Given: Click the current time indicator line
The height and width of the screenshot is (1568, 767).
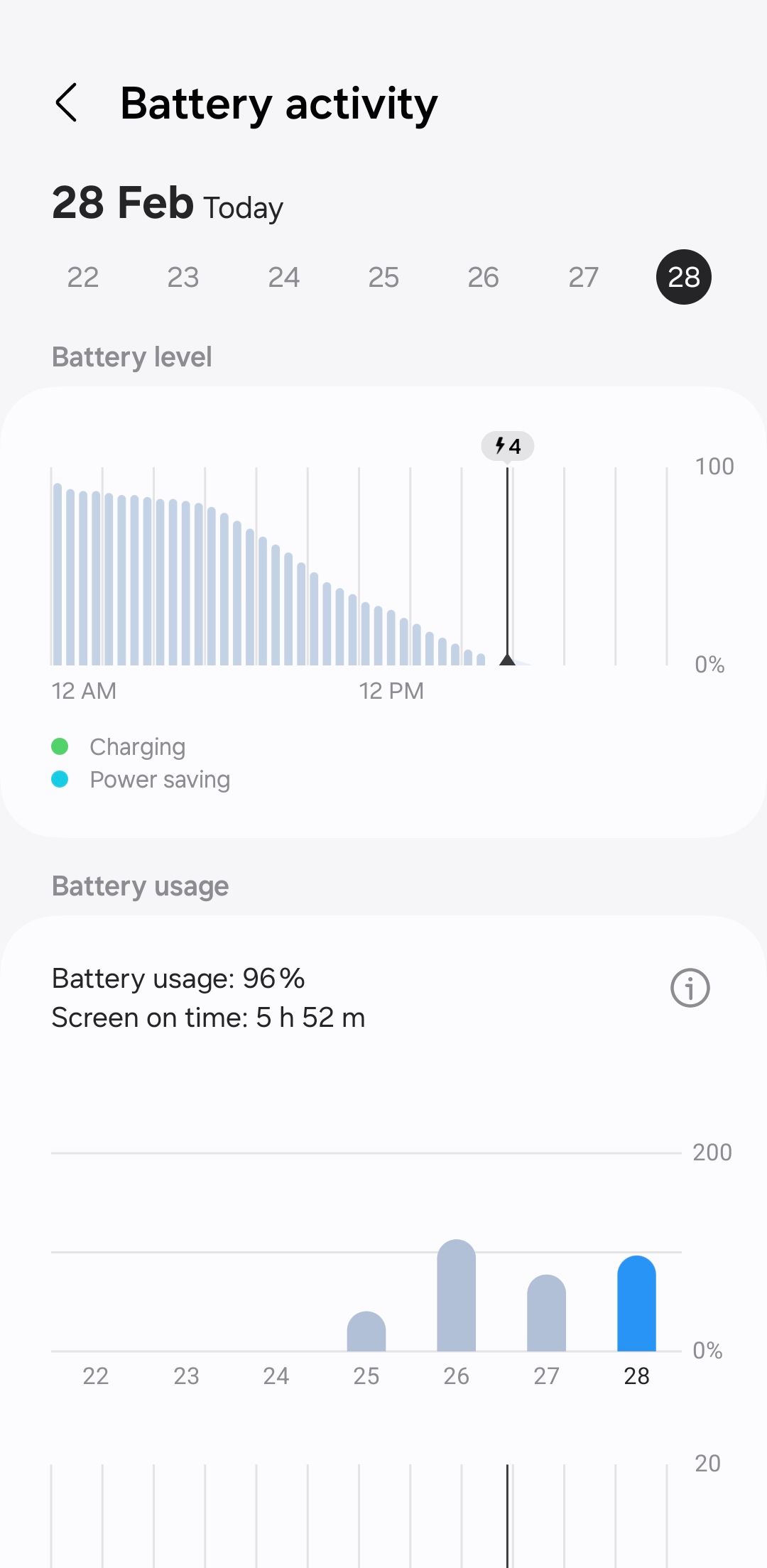Looking at the screenshot, I should point(507,561).
